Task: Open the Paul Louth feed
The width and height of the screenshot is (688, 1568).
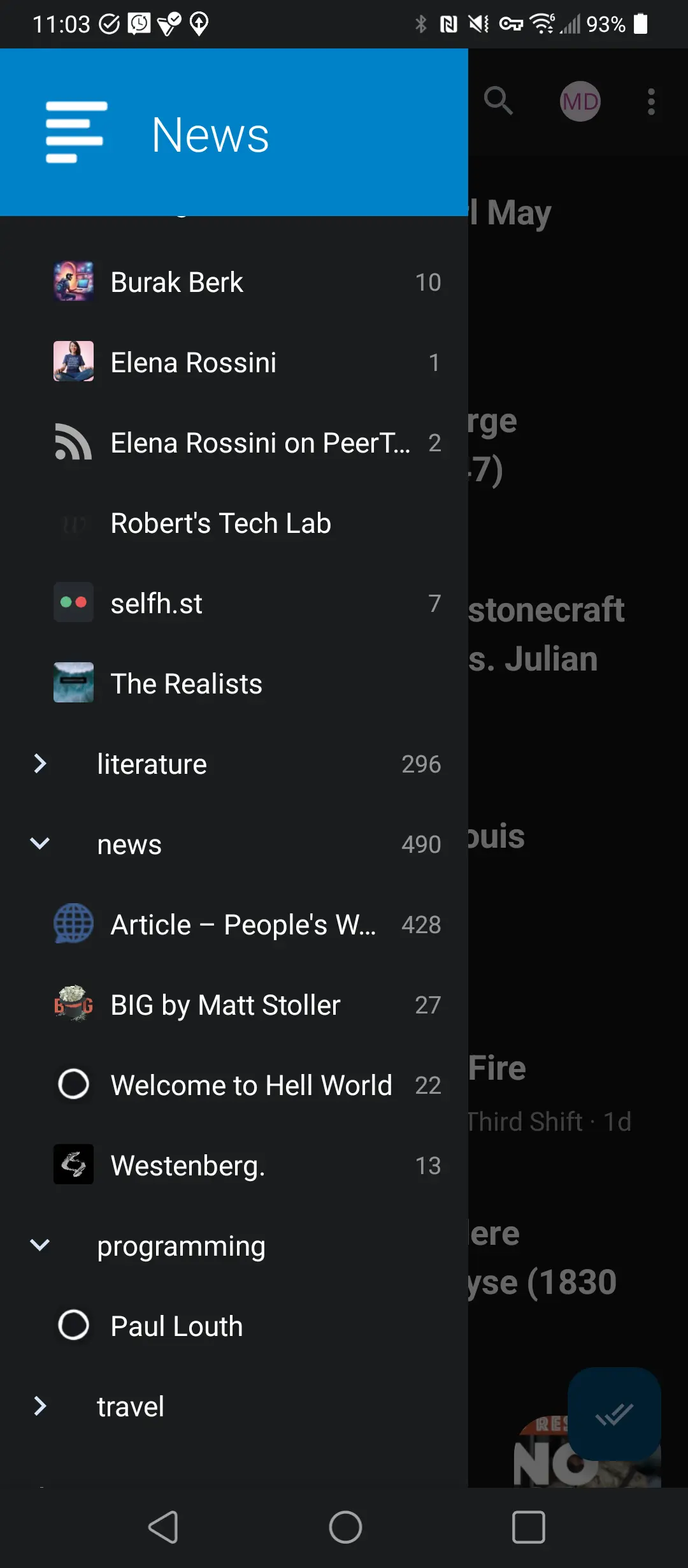Action: click(x=234, y=1326)
